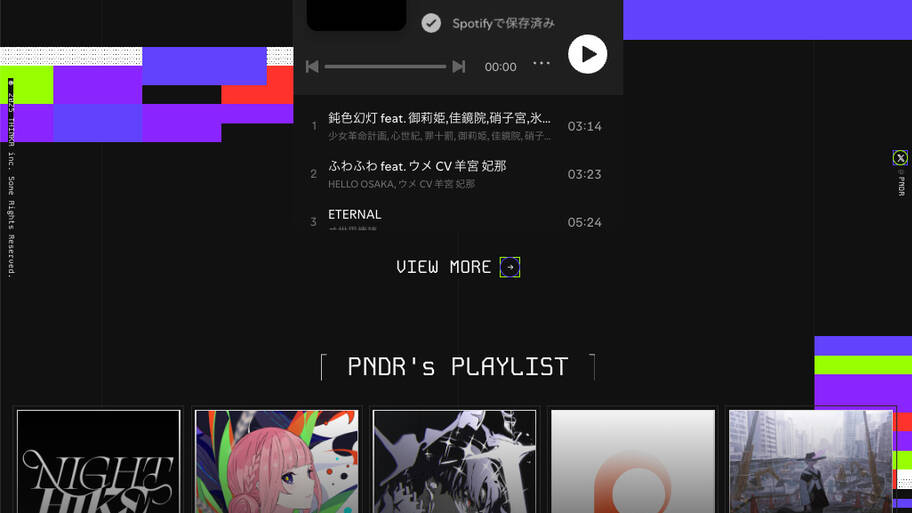
Task: Play the embedded Spotify player
Action: pyautogui.click(x=587, y=54)
